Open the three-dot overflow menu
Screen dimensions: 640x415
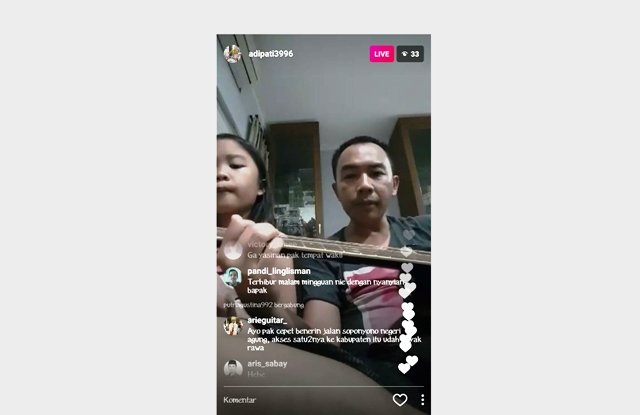(422, 400)
